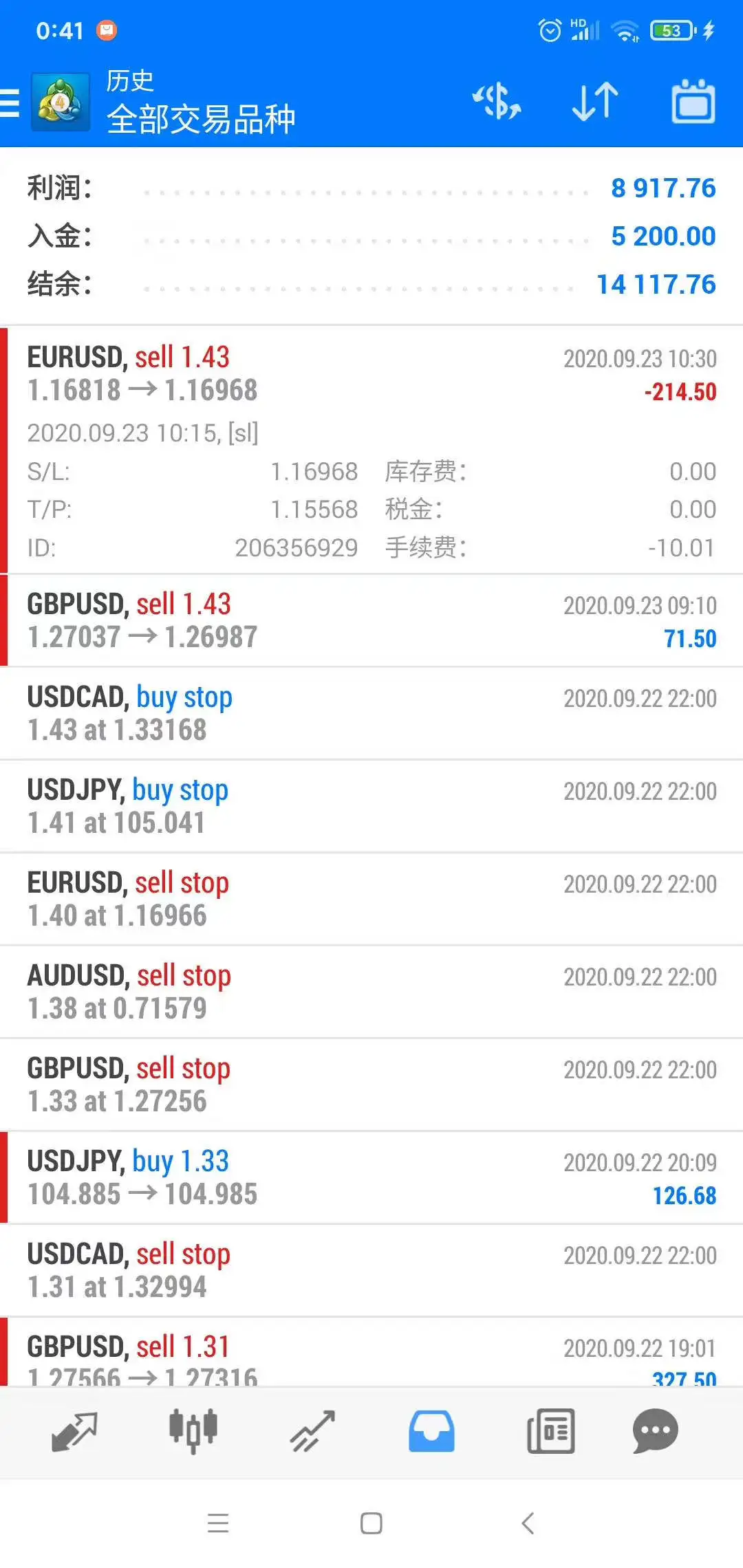Viewport: 743px width, 1568px height.
Task: Expand the GBPUSD sell 1.43 trade
Action: 371,620
